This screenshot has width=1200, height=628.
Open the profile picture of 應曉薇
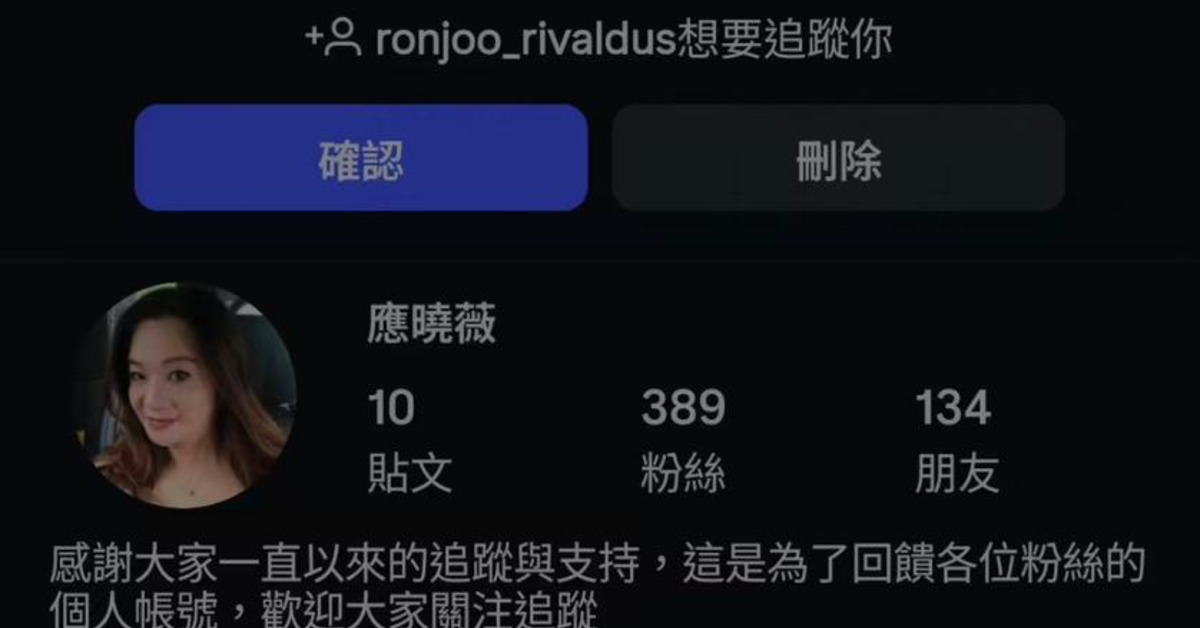pyautogui.click(x=187, y=395)
